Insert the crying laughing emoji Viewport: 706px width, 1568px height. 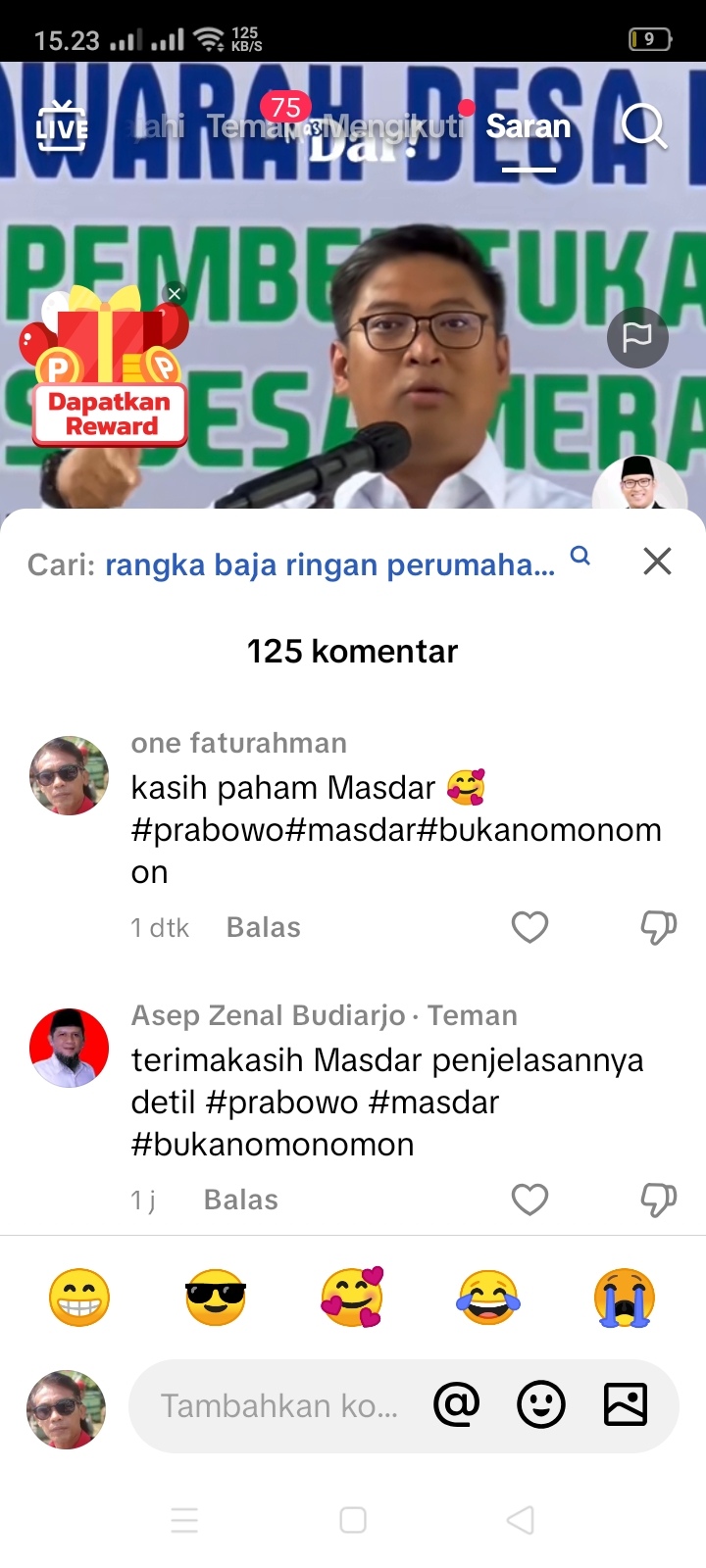[488, 1298]
